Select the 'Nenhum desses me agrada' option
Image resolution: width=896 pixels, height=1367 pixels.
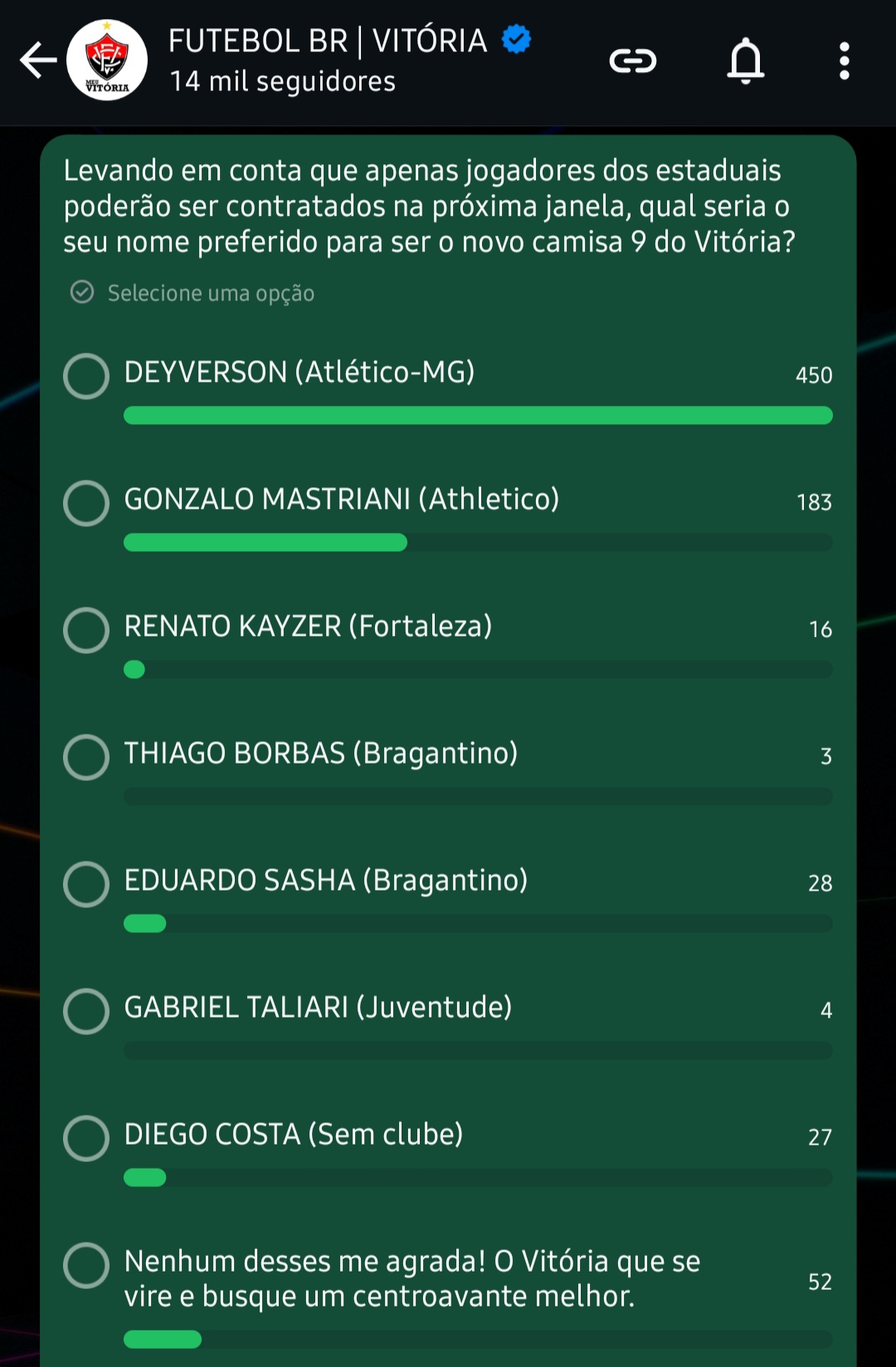point(86,1265)
